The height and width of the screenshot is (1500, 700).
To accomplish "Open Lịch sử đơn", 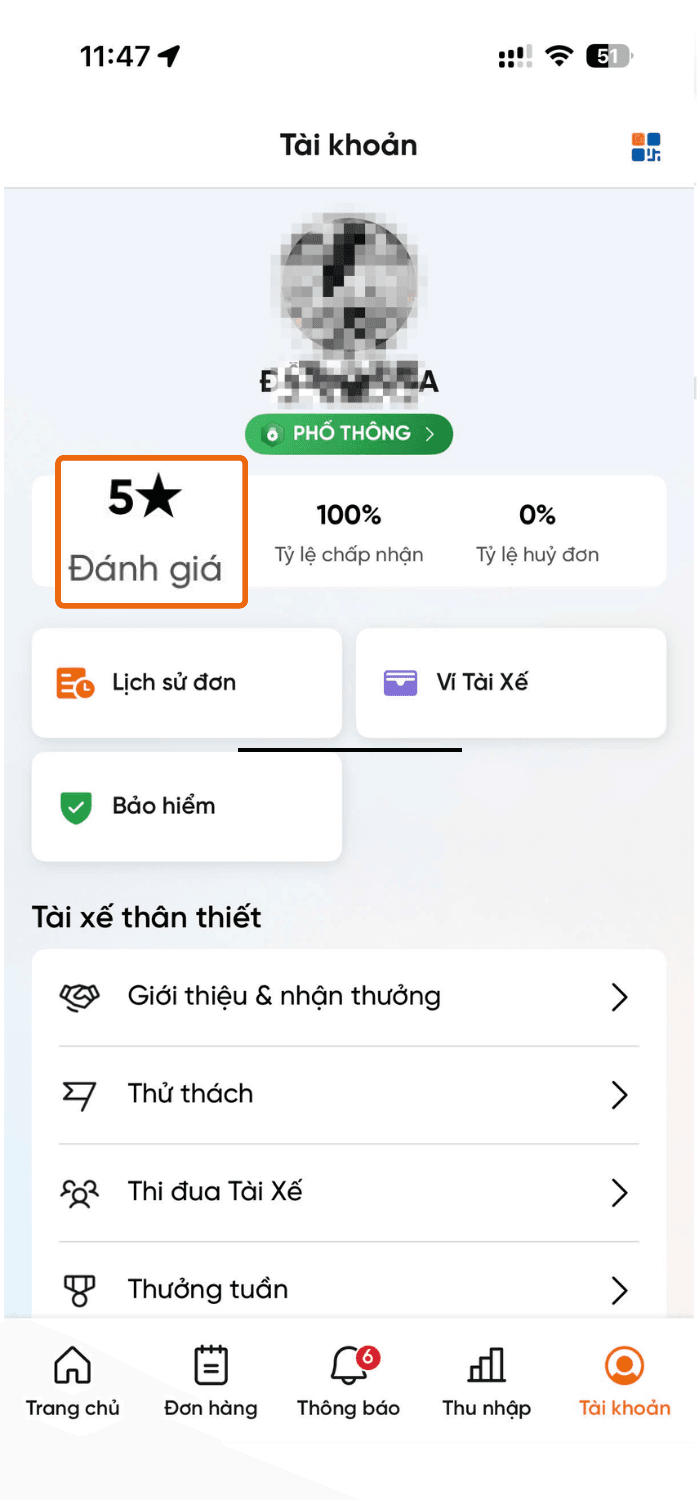I will point(187,684).
